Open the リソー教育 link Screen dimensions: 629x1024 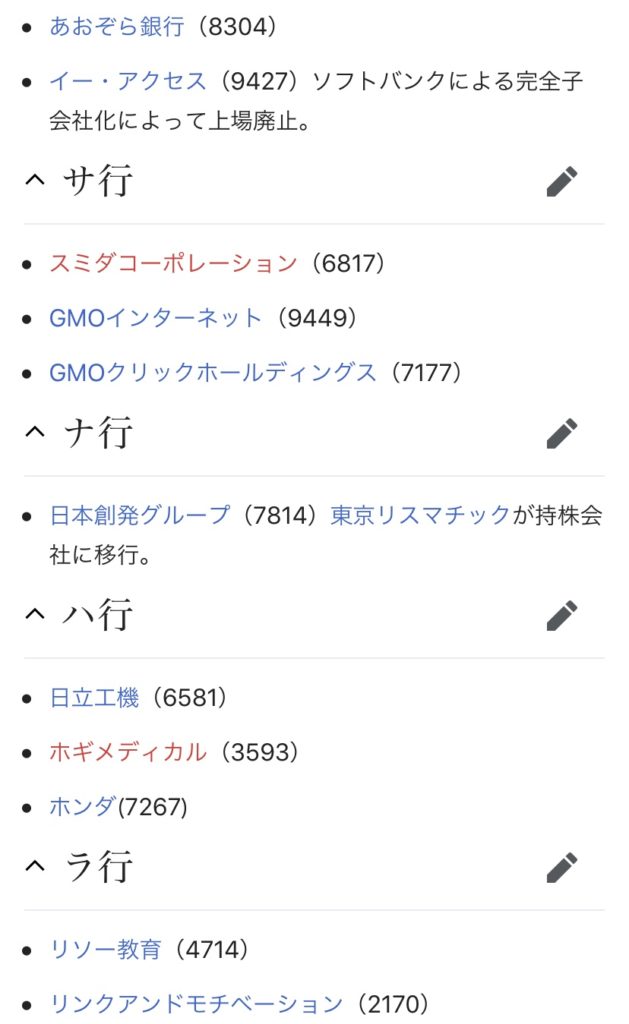tap(106, 950)
